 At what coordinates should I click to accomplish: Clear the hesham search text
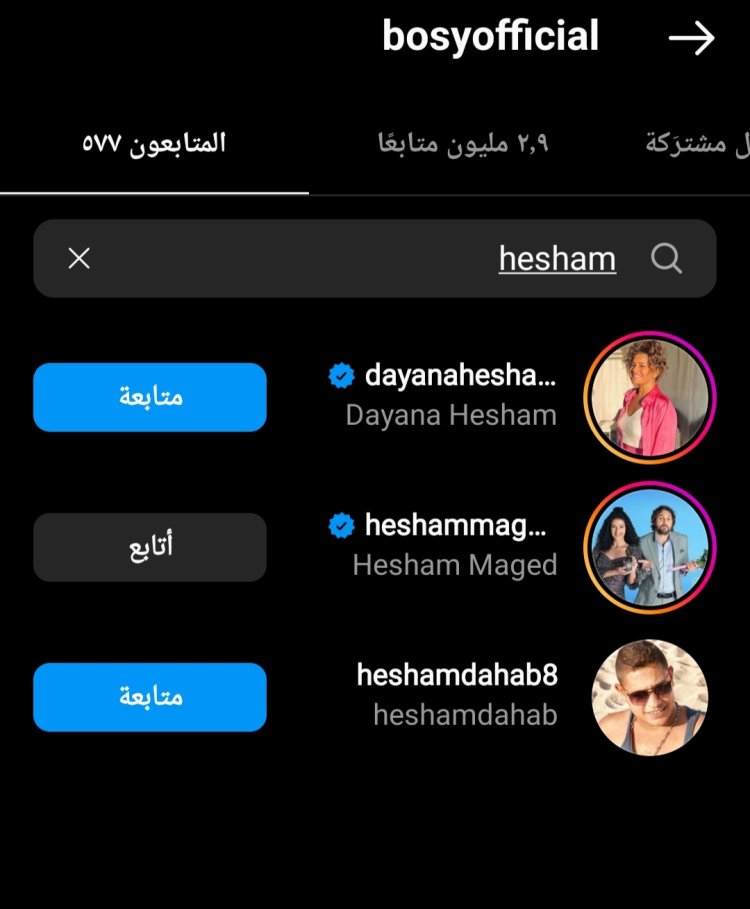pos(79,259)
